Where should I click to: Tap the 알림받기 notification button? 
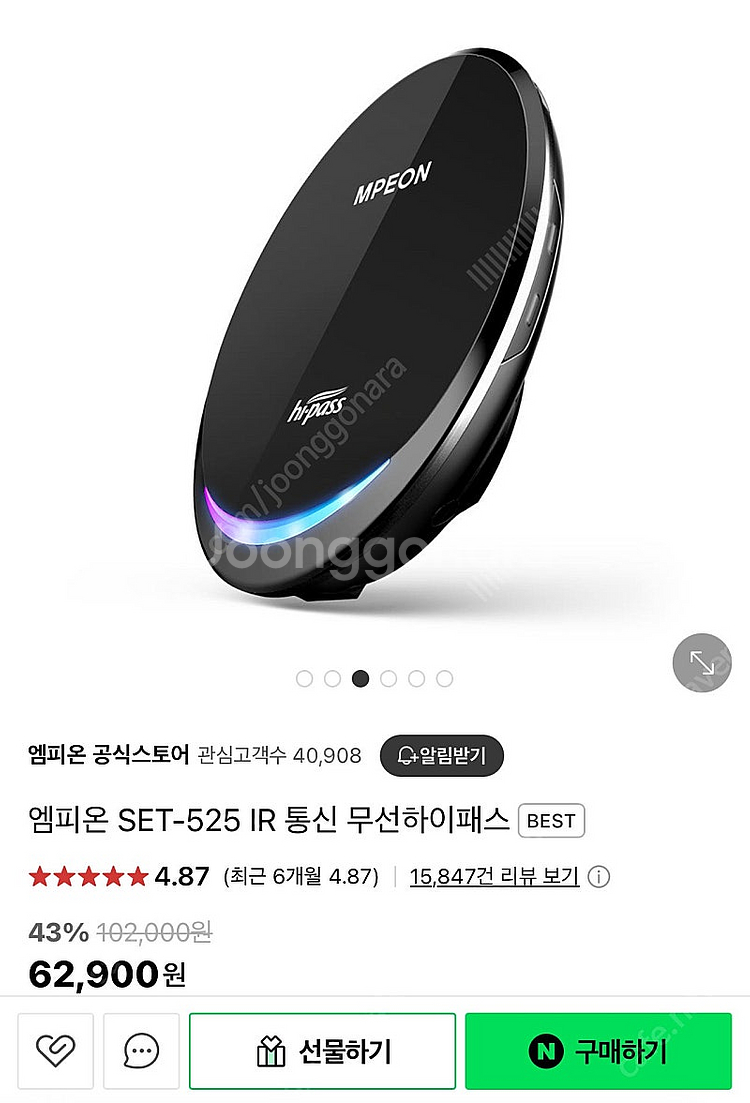(441, 755)
